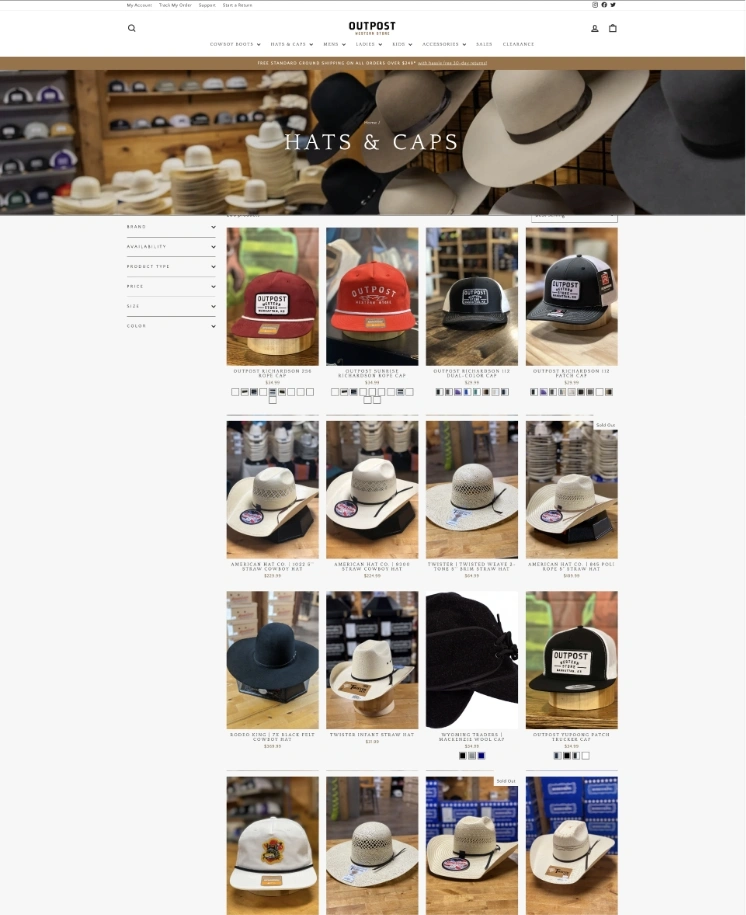Open the Ladies navigation menu
Viewport: 746px width, 915px height.
[x=369, y=44]
